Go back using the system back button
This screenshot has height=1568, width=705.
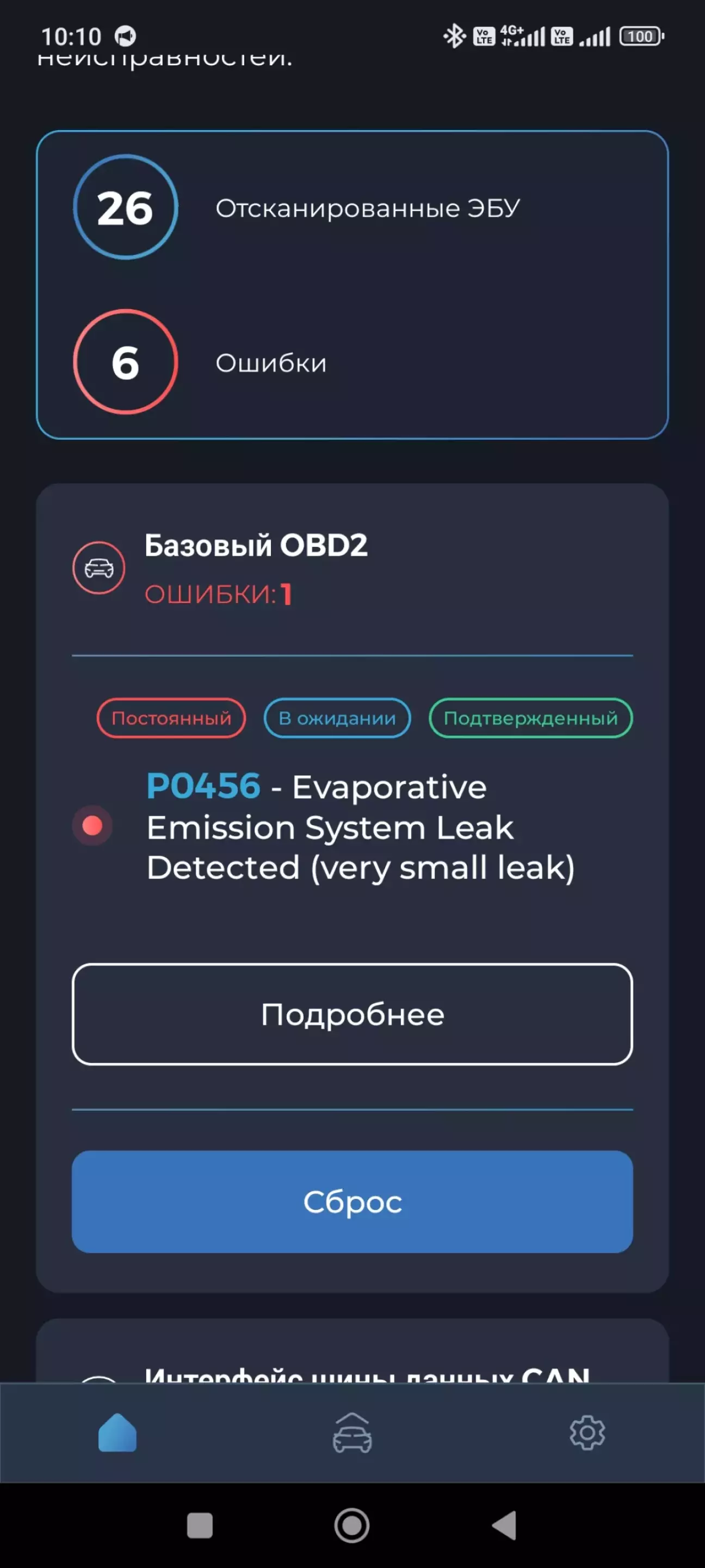pos(504,1526)
